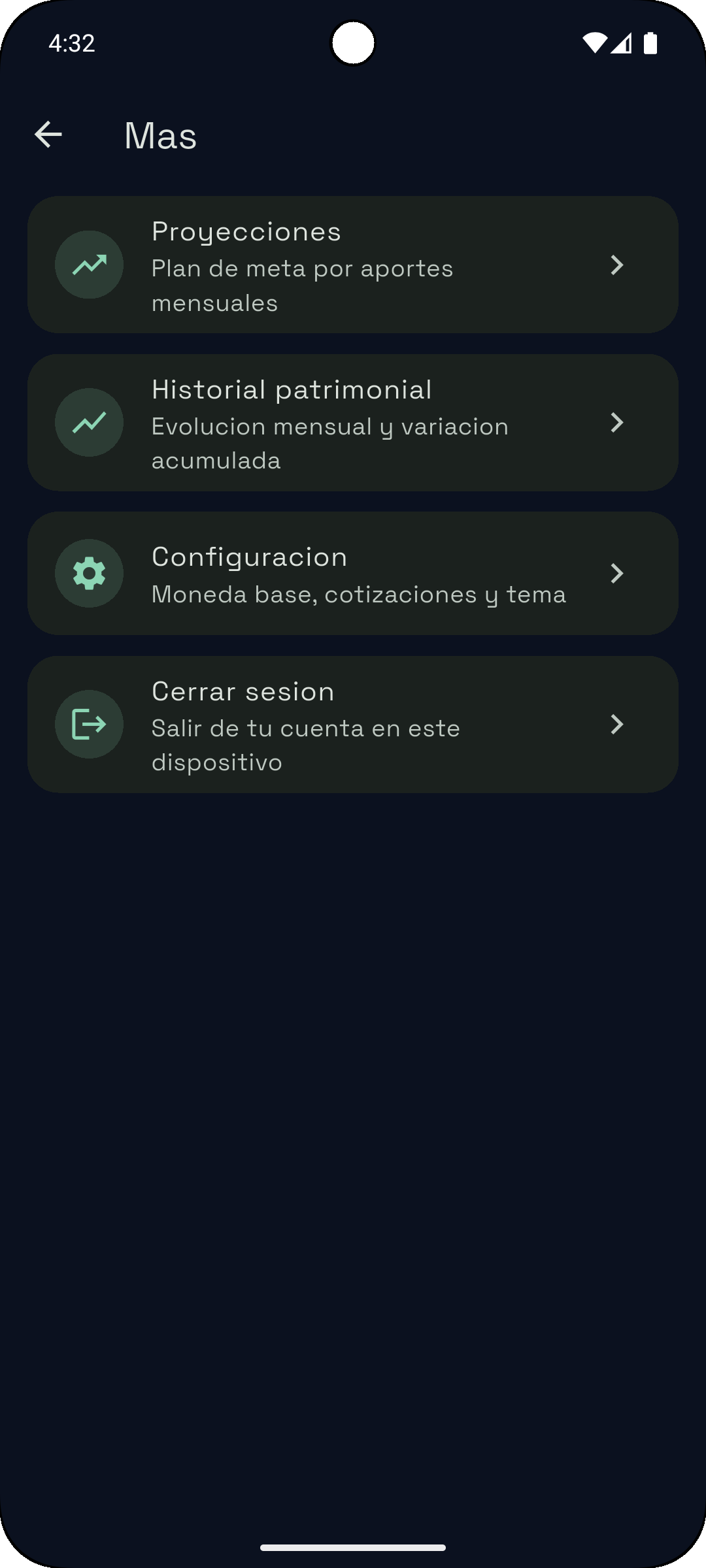The image size is (706, 1568).
Task: Select the Proyecciones trending-up icon
Action: click(x=89, y=265)
